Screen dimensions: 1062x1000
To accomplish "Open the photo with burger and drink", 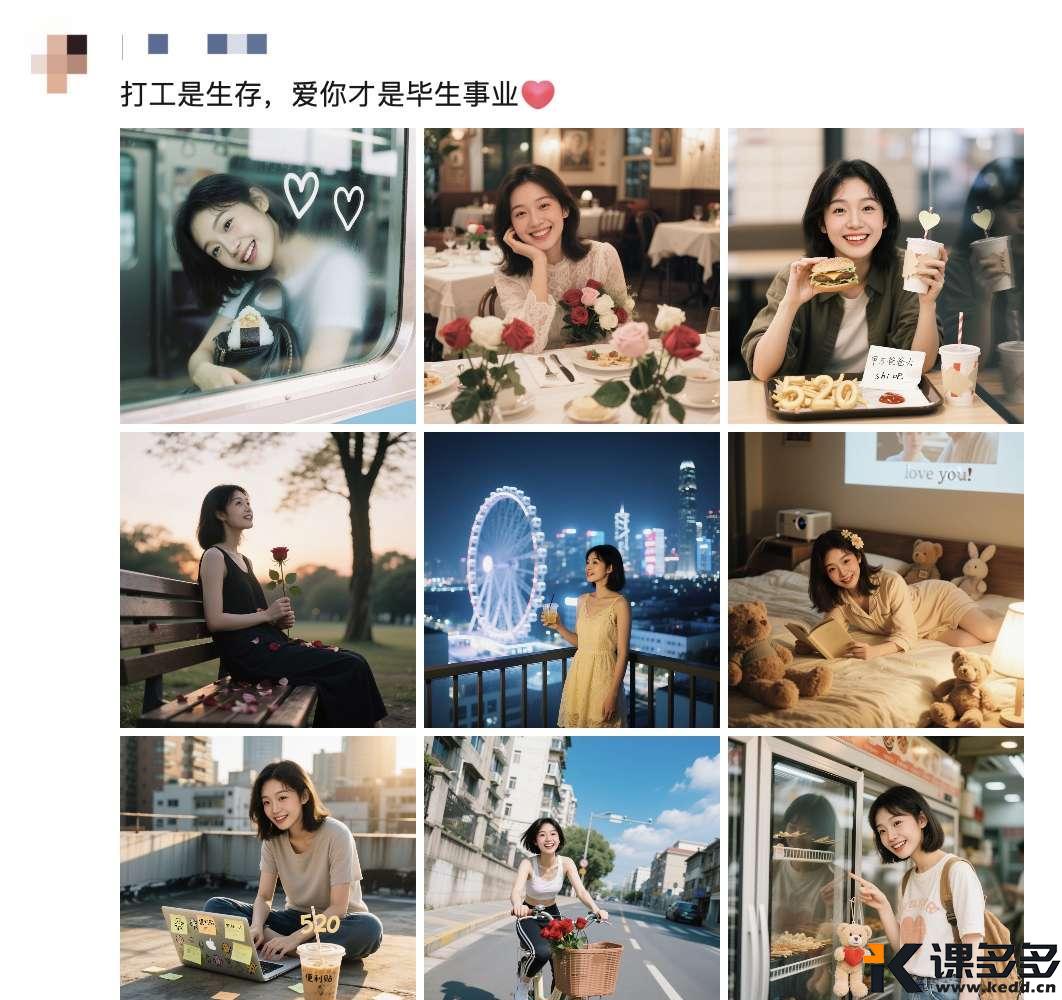I will (x=875, y=275).
